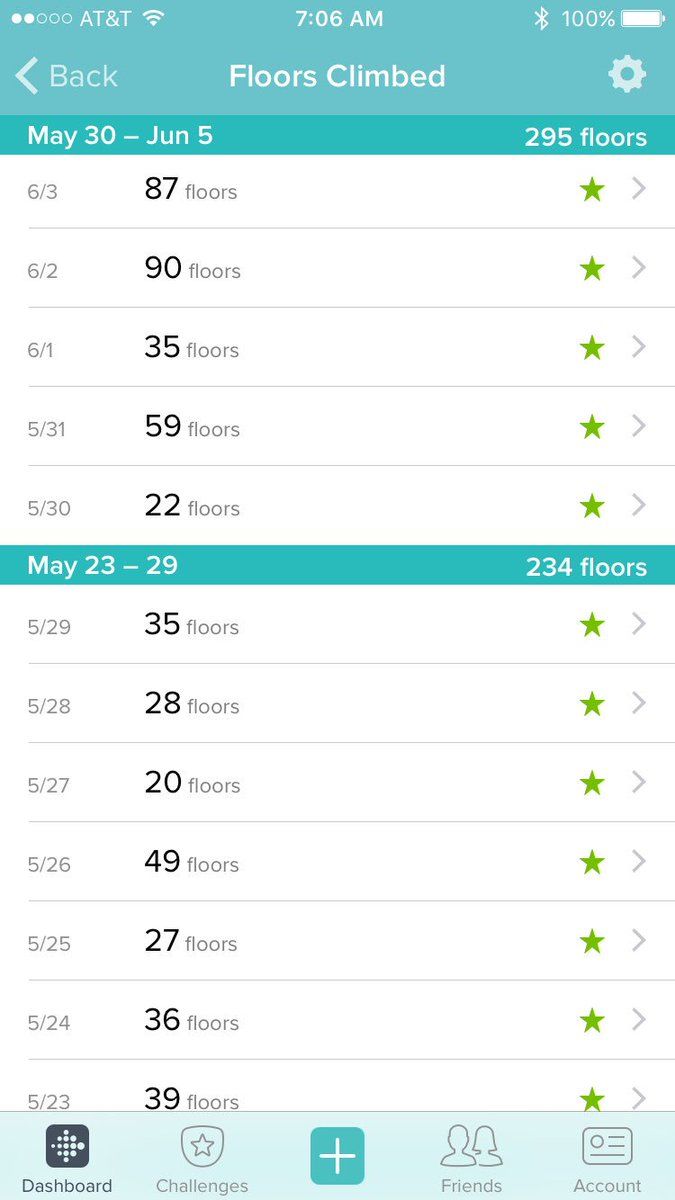
Task: Select the 6/1 floors entry
Action: [337, 348]
